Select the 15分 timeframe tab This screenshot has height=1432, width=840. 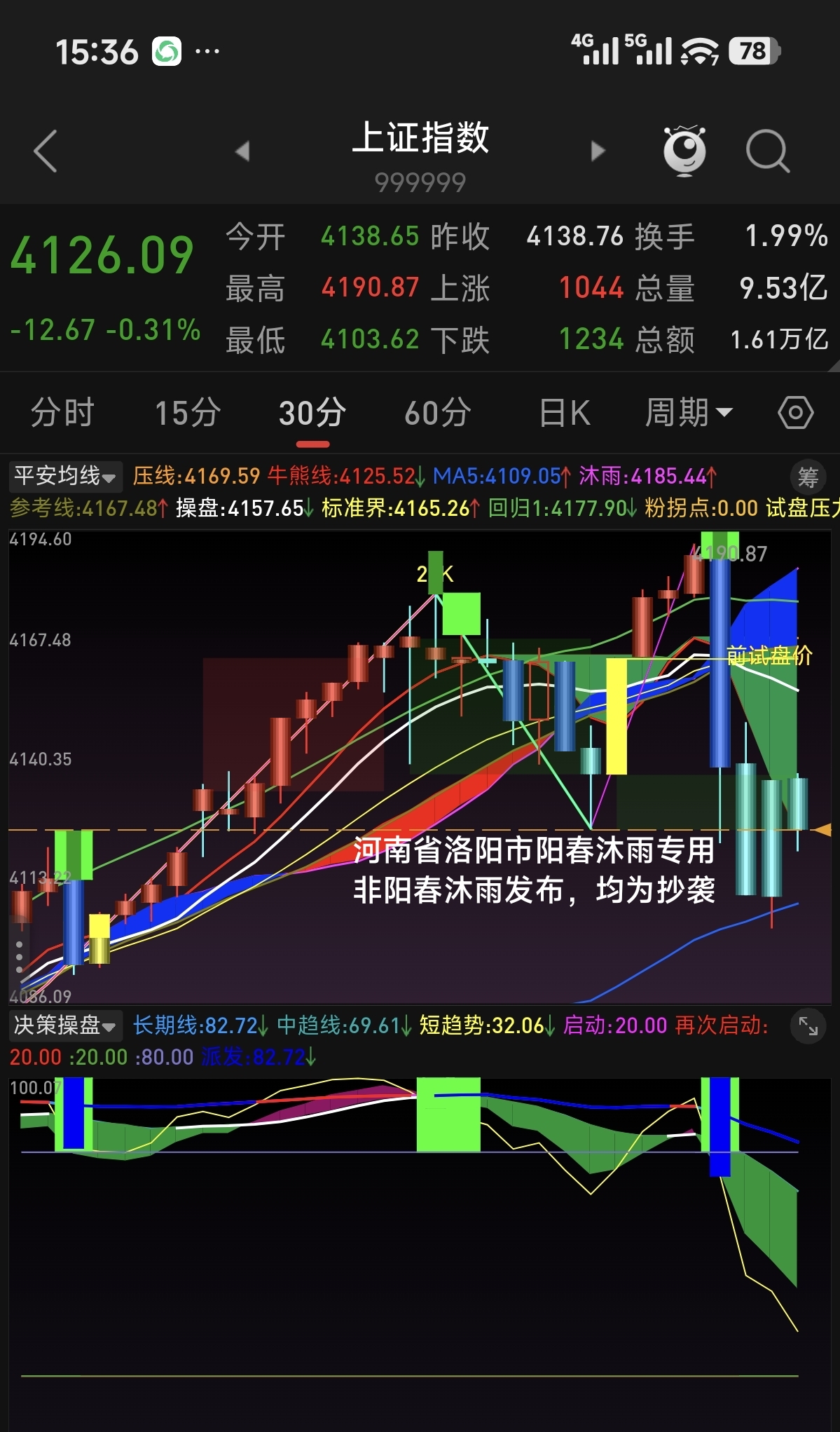[186, 413]
